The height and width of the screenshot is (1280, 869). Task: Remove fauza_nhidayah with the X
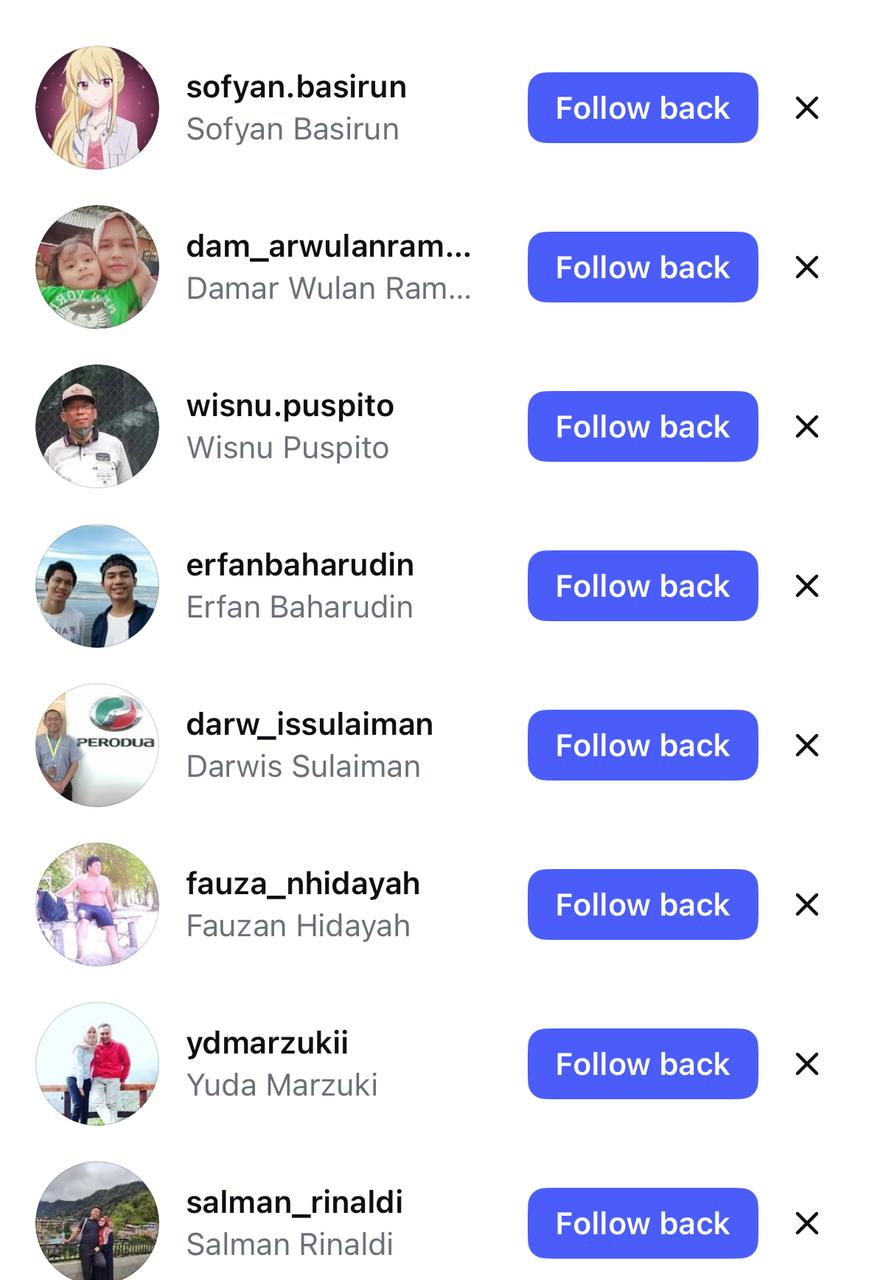point(806,905)
